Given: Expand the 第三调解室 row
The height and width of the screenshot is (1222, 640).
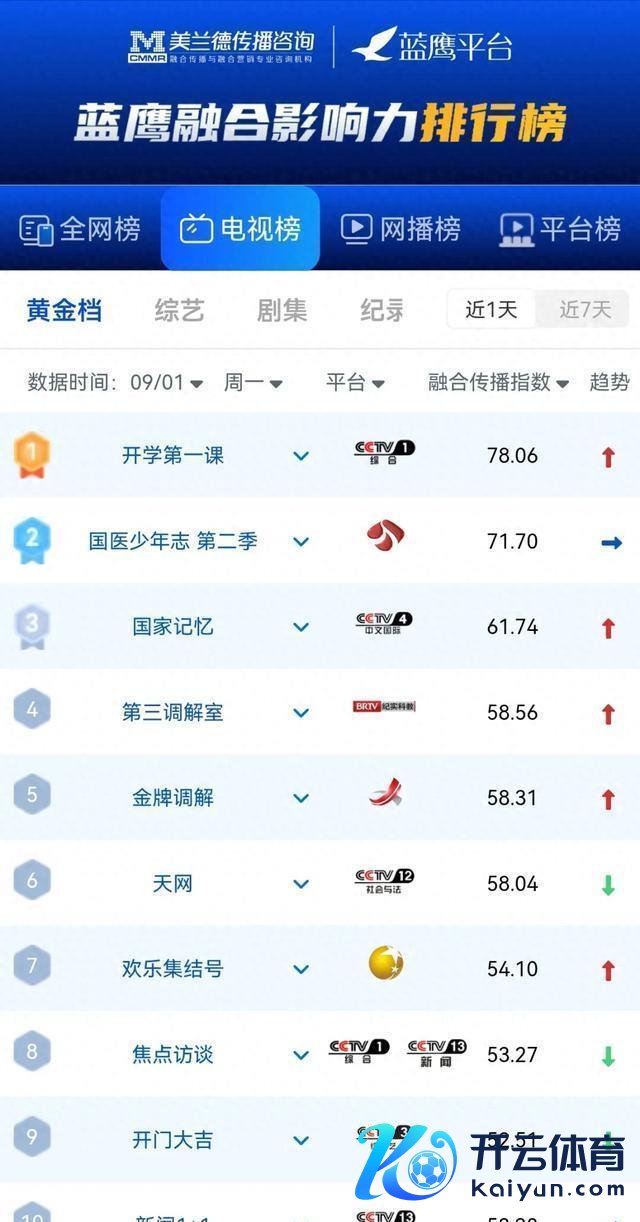Looking at the screenshot, I should tap(301, 713).
